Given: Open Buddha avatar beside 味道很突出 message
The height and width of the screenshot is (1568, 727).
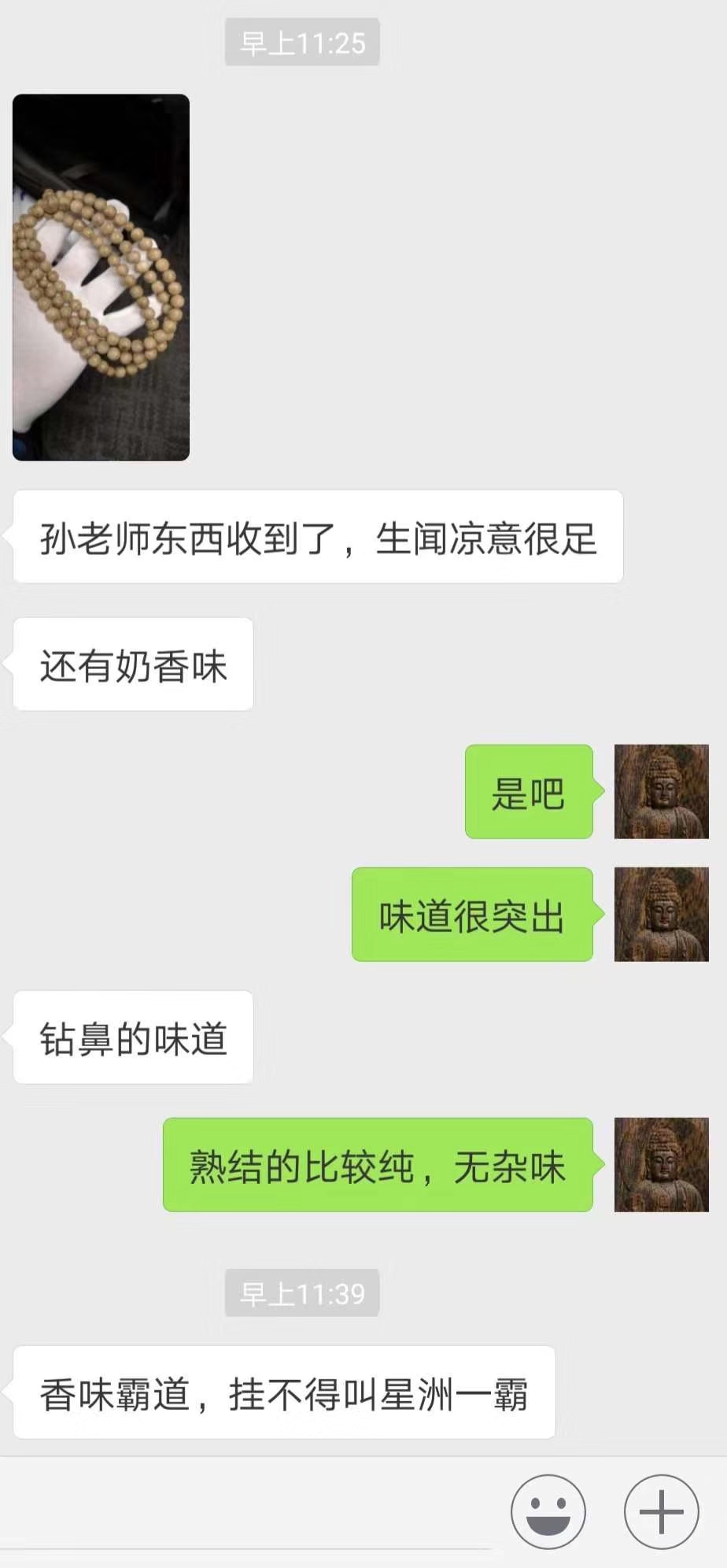Looking at the screenshot, I should point(661,914).
